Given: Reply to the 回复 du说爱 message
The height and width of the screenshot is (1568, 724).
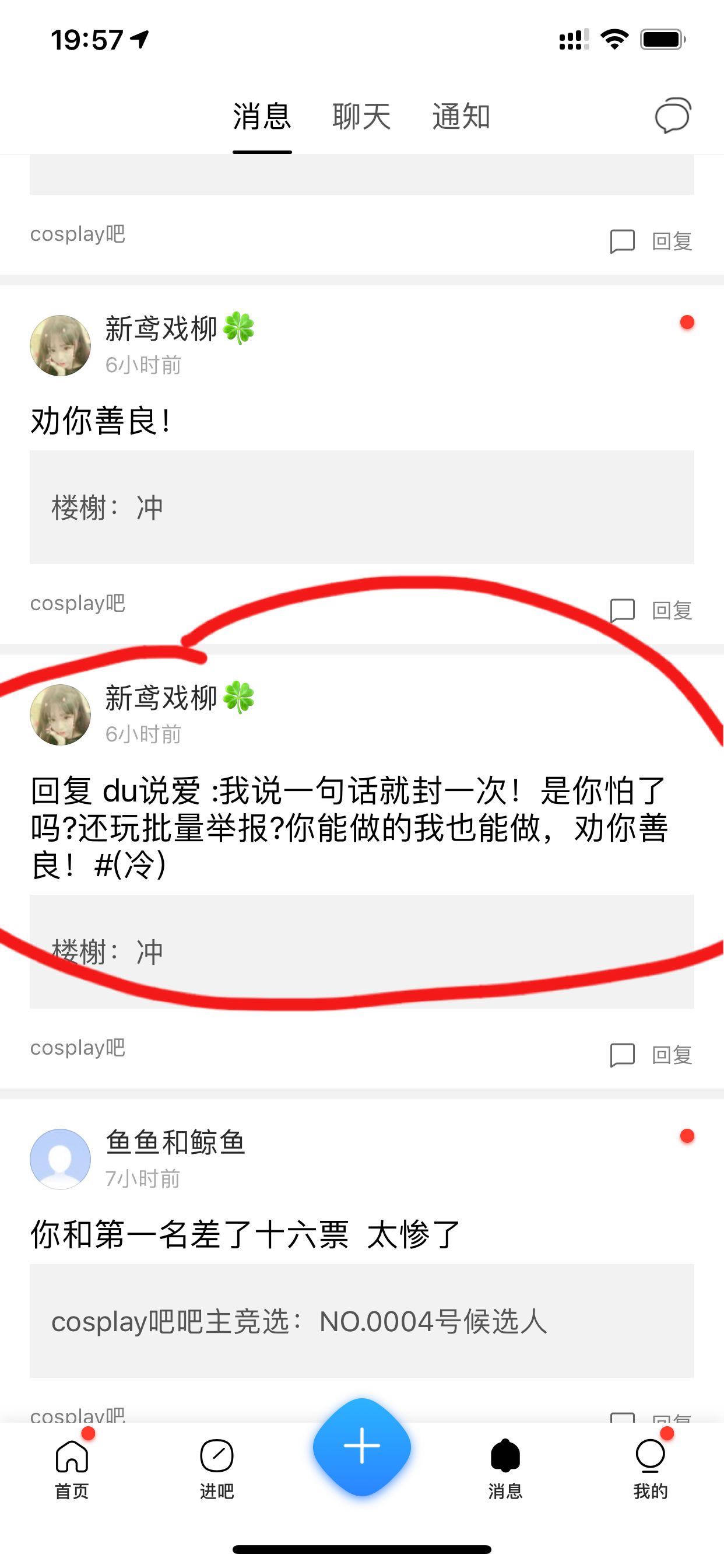Looking at the screenshot, I should 651,1054.
